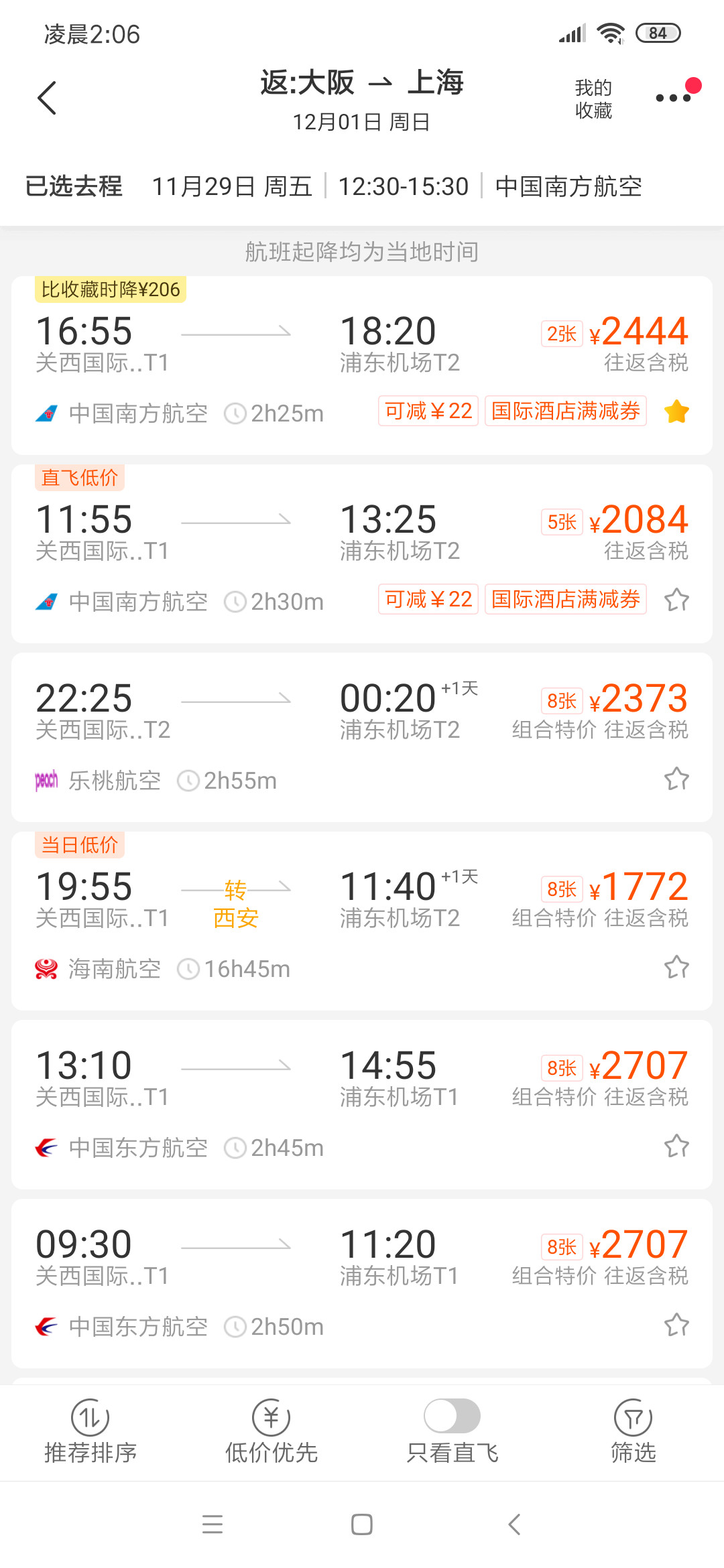Star the Peach Aviation 22:25 flight
This screenshot has height=1568, width=724.
pos(678,779)
